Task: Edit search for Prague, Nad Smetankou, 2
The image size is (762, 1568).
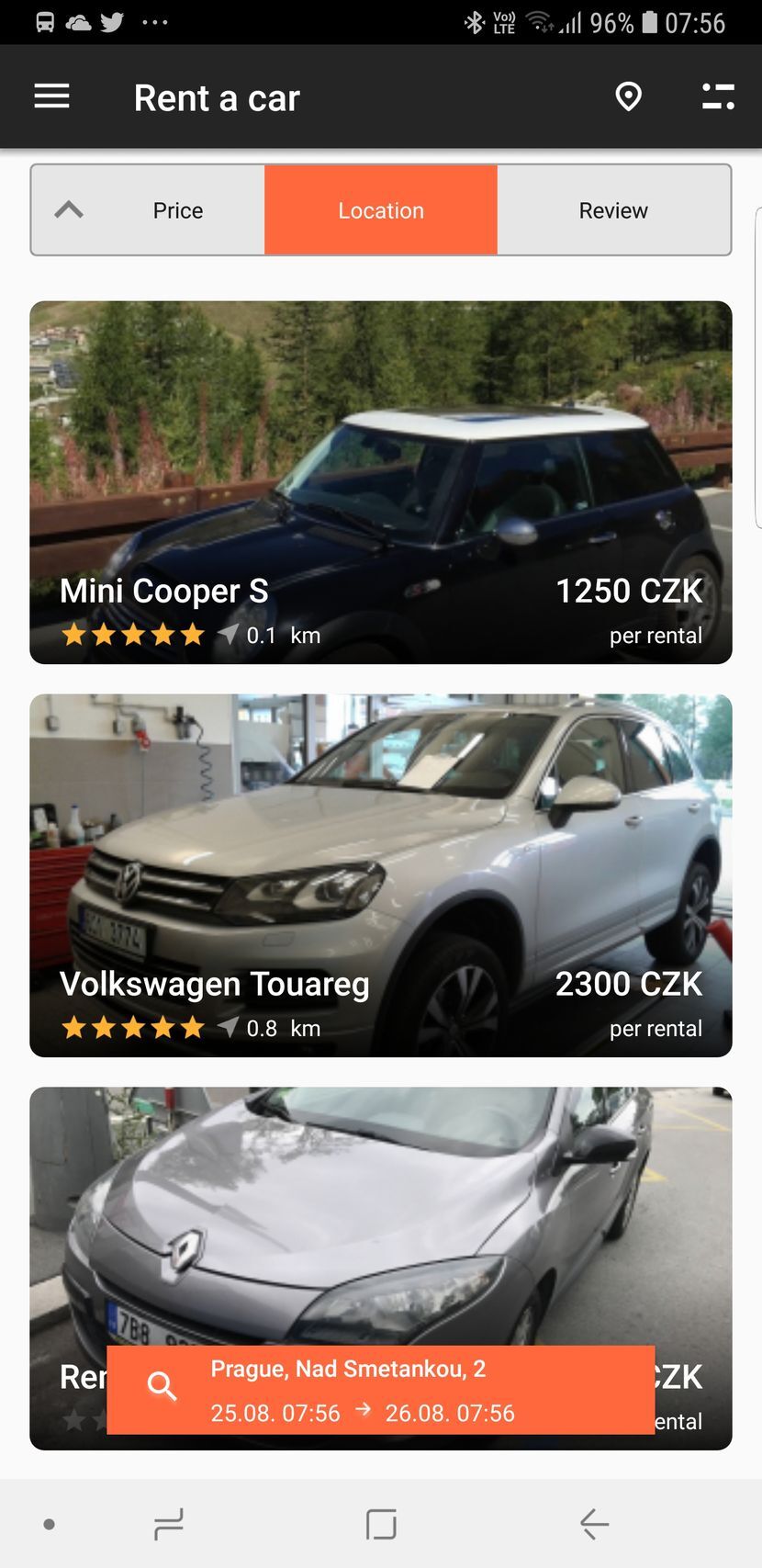Action: coord(381,1390)
